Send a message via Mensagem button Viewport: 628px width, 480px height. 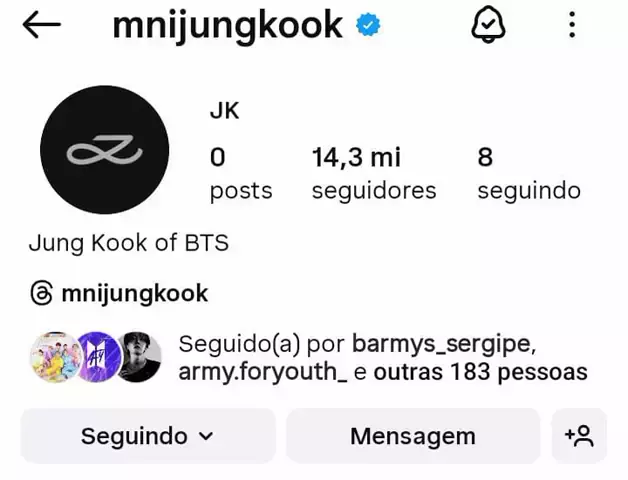(412, 436)
